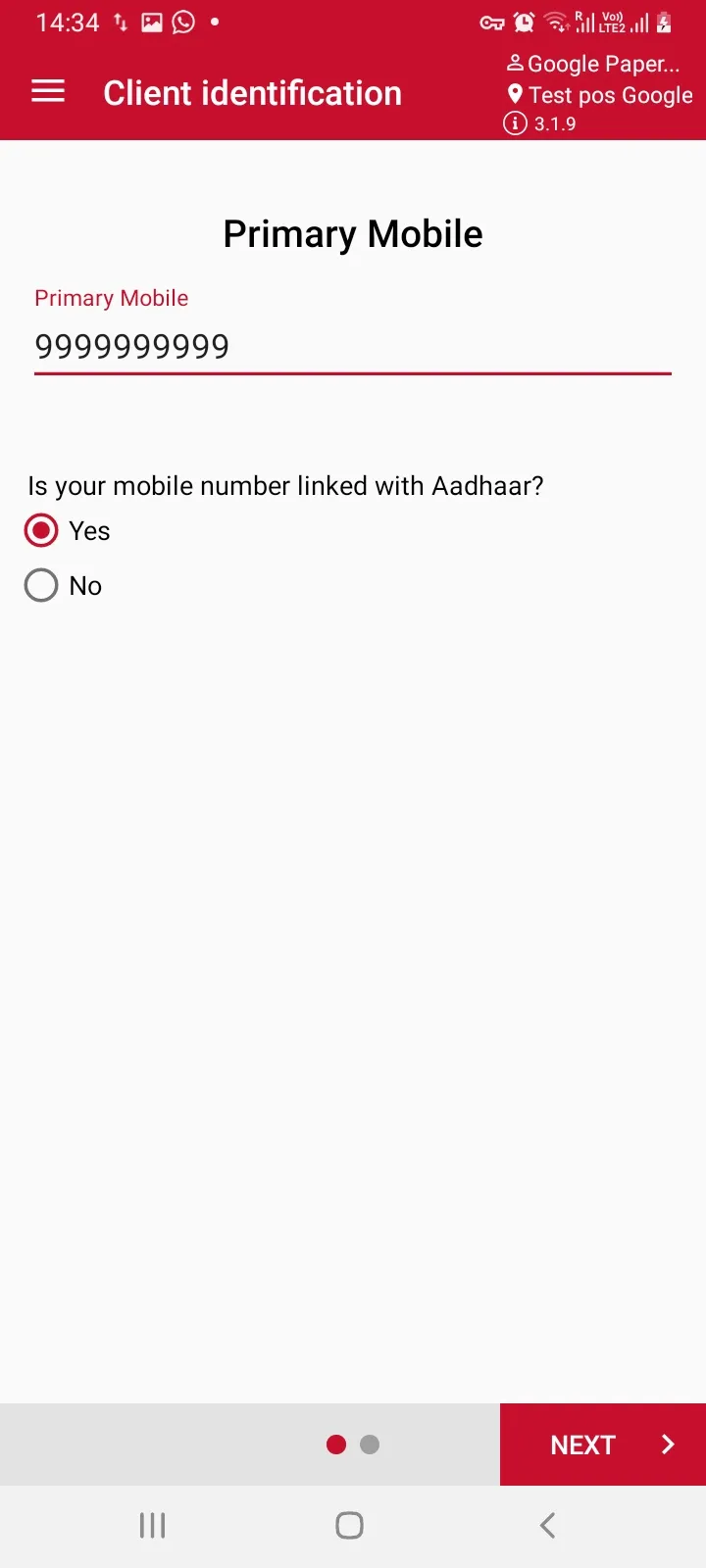The height and width of the screenshot is (1568, 706).
Task: Select No for Aadhaar linked mobile
Action: (41, 585)
